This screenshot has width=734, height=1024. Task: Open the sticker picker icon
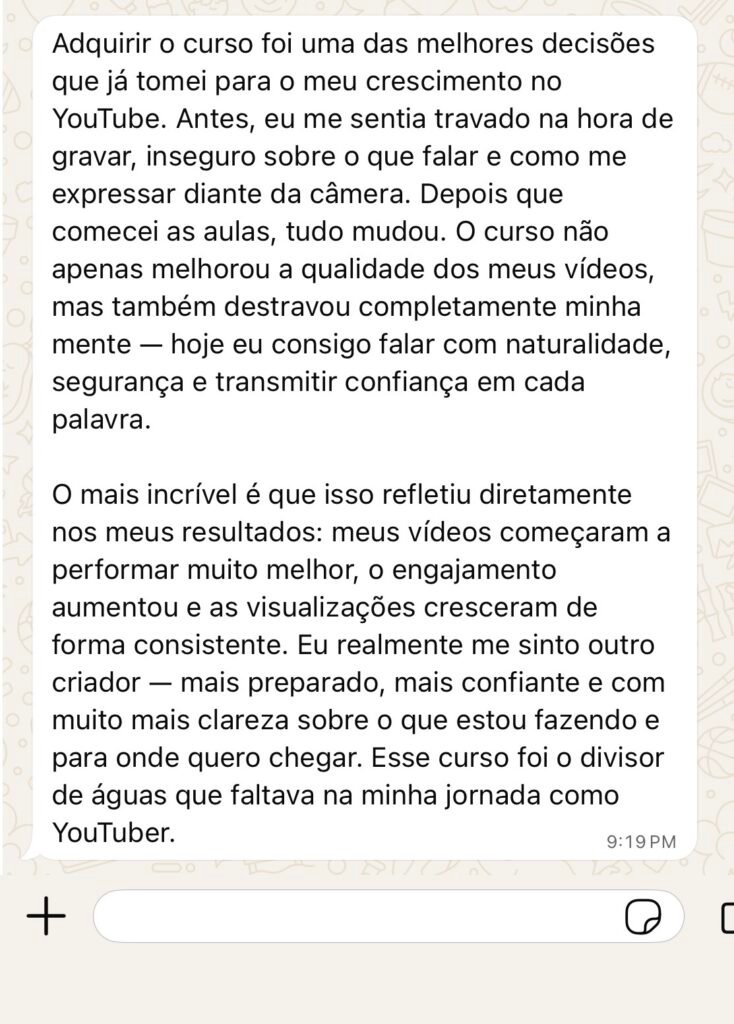[643, 917]
